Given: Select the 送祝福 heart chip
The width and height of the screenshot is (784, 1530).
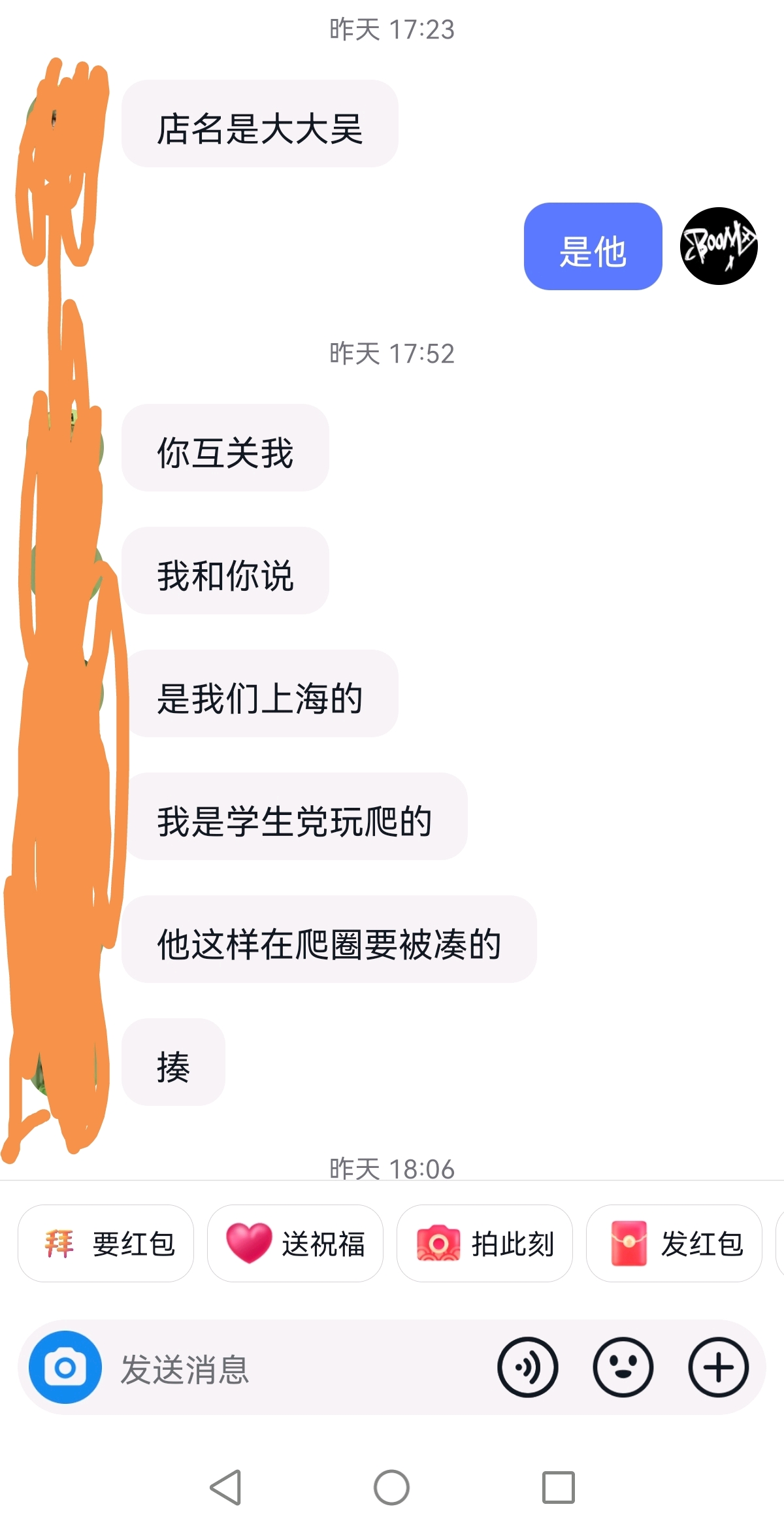Looking at the screenshot, I should 295,1243.
